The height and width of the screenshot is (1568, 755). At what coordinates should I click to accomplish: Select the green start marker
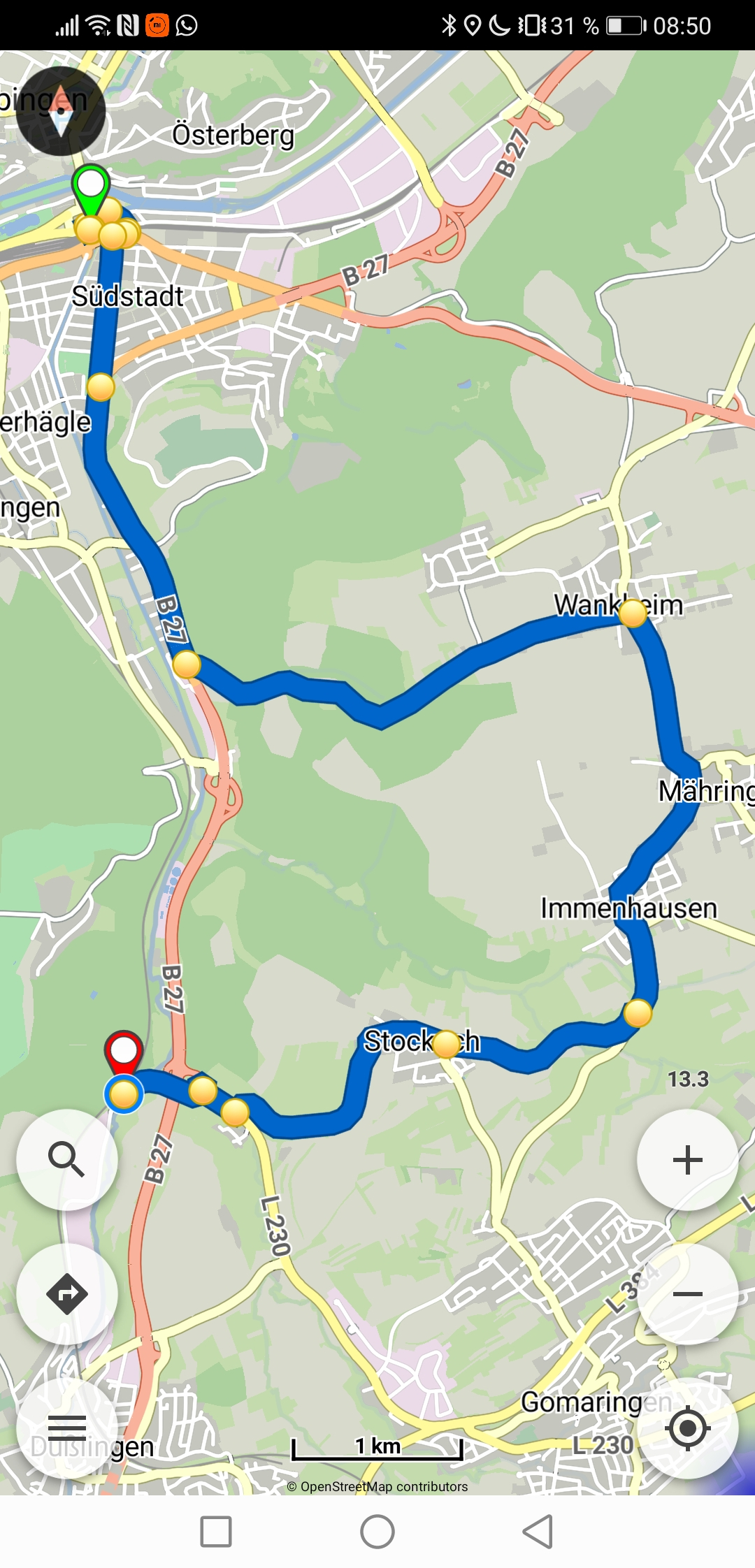click(91, 186)
